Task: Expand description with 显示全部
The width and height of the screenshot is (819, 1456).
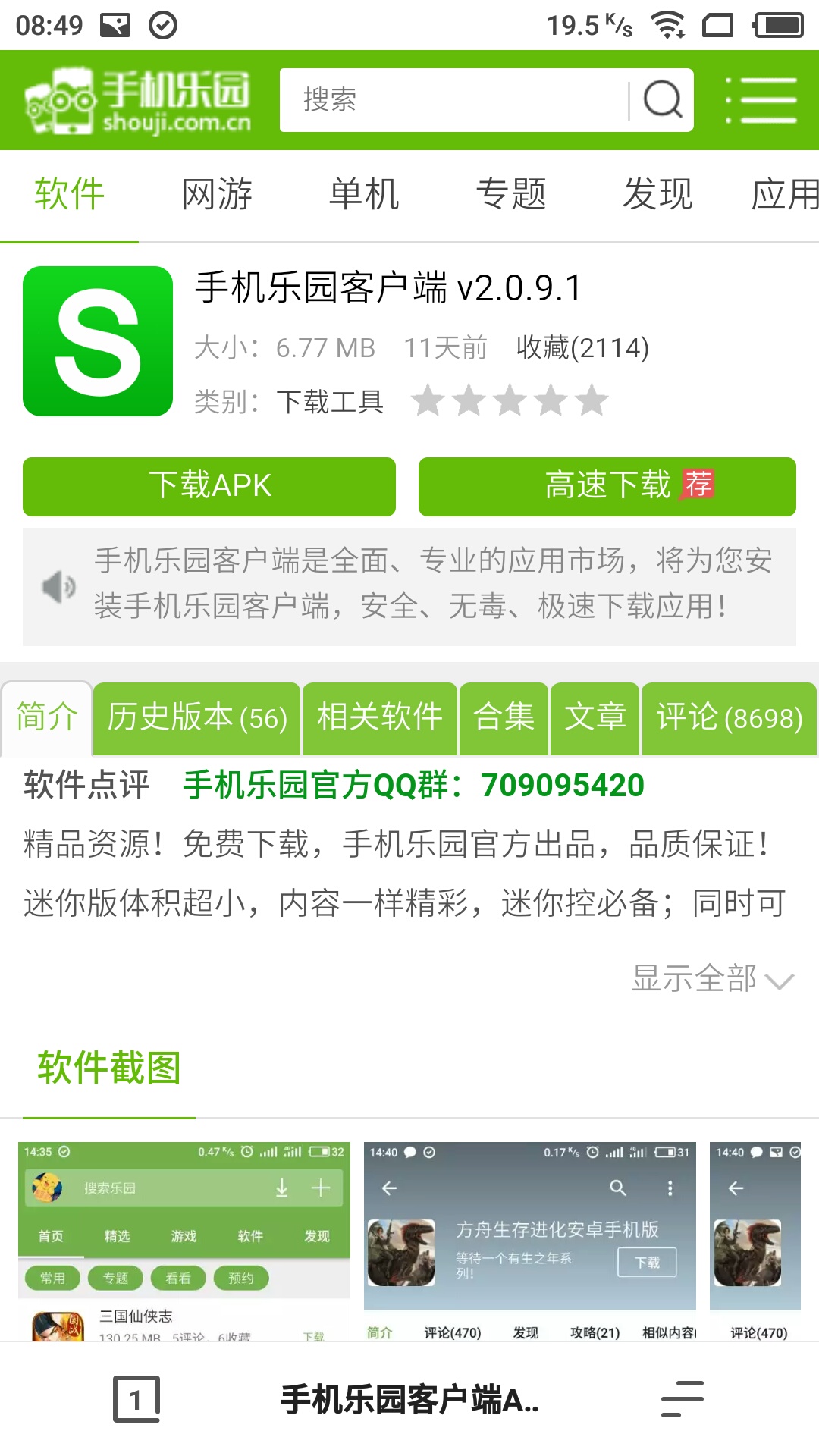Action: (711, 979)
